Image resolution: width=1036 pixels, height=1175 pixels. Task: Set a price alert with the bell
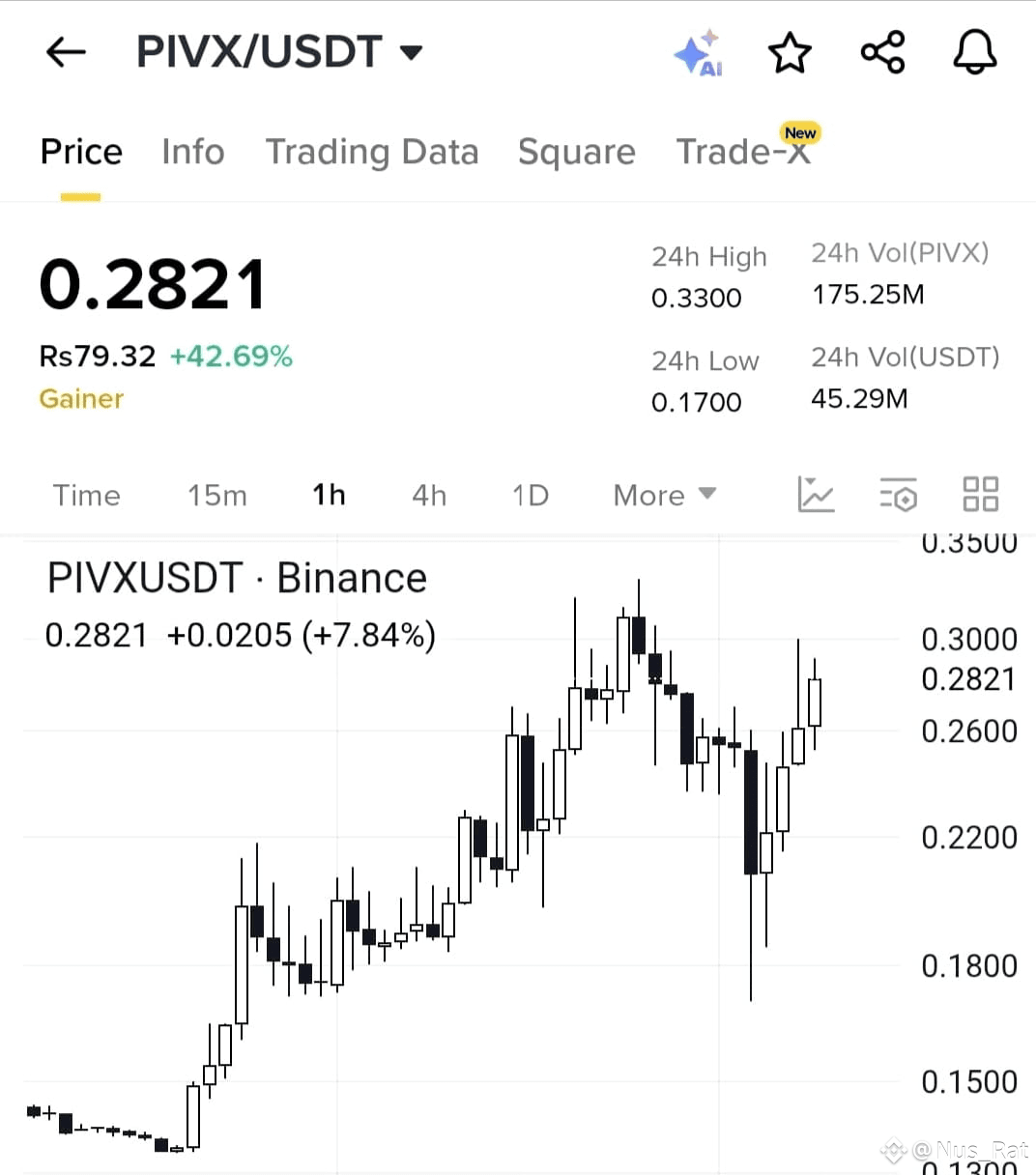(974, 52)
